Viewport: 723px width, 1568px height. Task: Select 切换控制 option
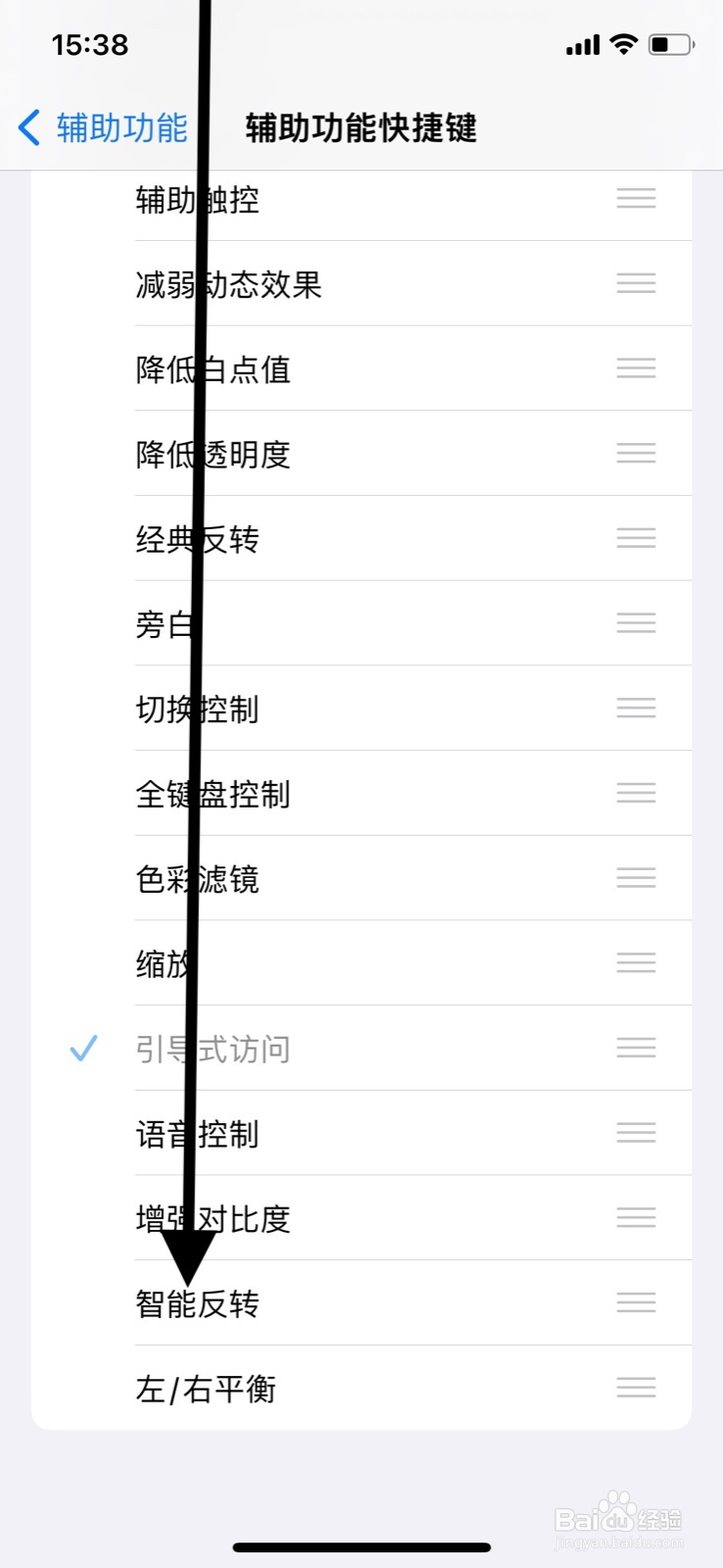[361, 709]
